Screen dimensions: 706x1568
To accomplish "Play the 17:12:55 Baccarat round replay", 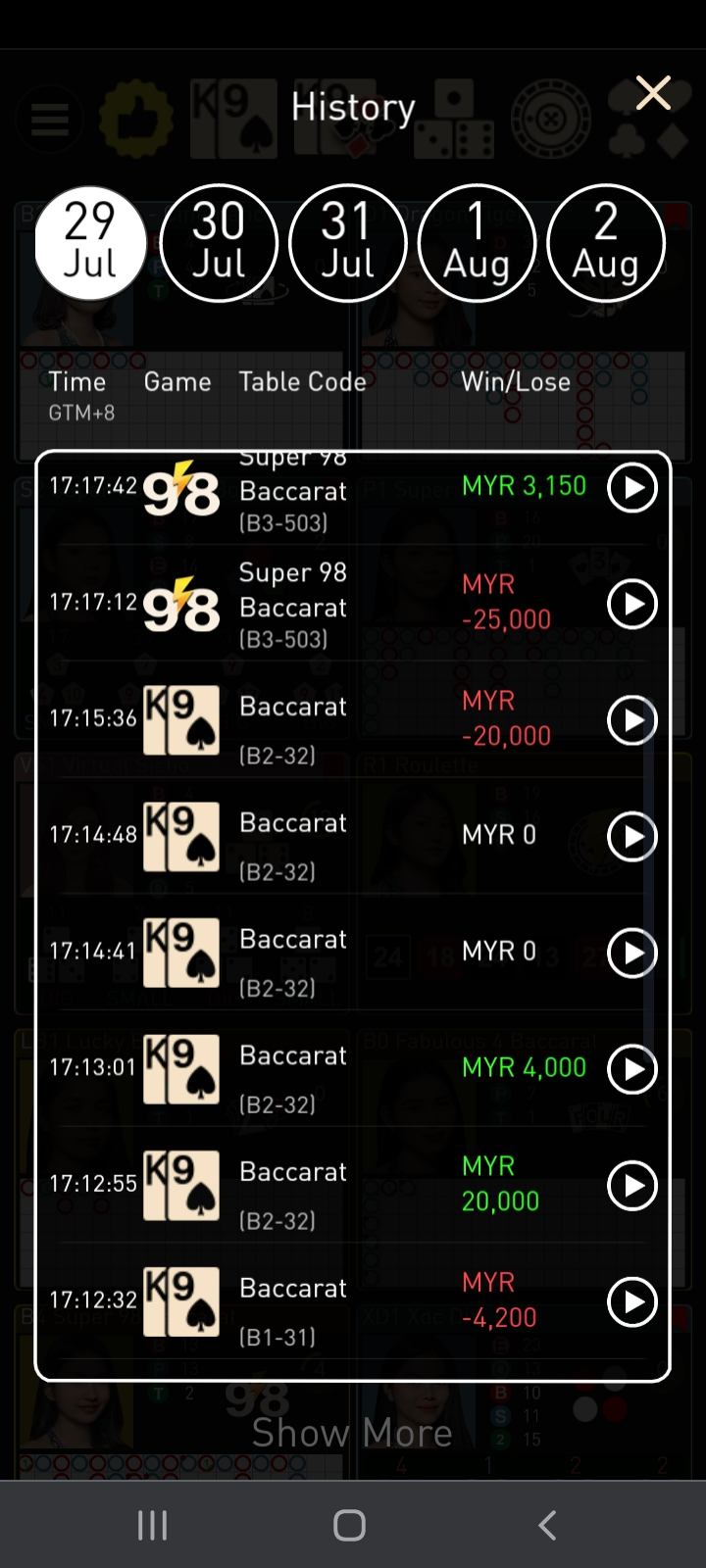I will point(632,1185).
